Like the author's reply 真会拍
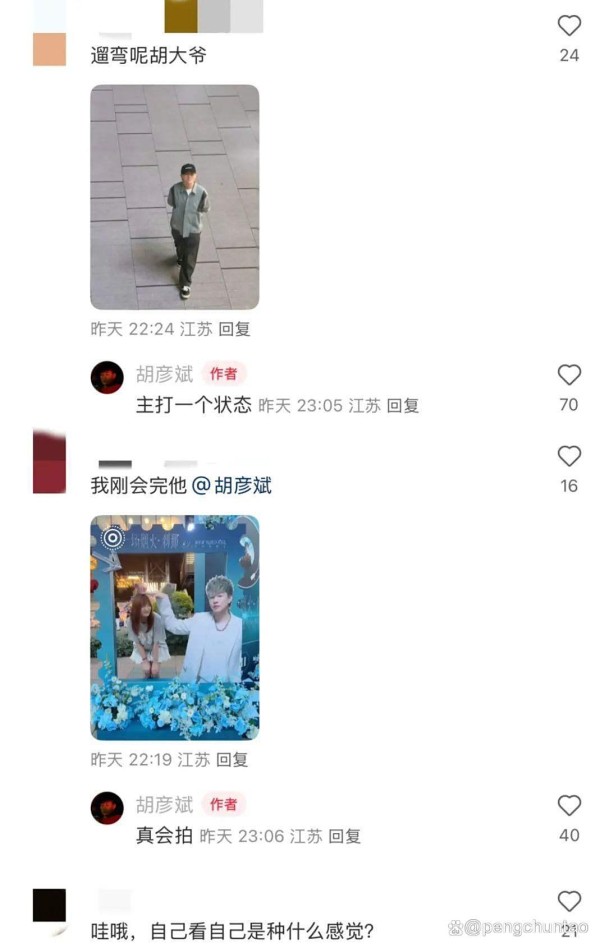The image size is (600, 948). point(569,806)
